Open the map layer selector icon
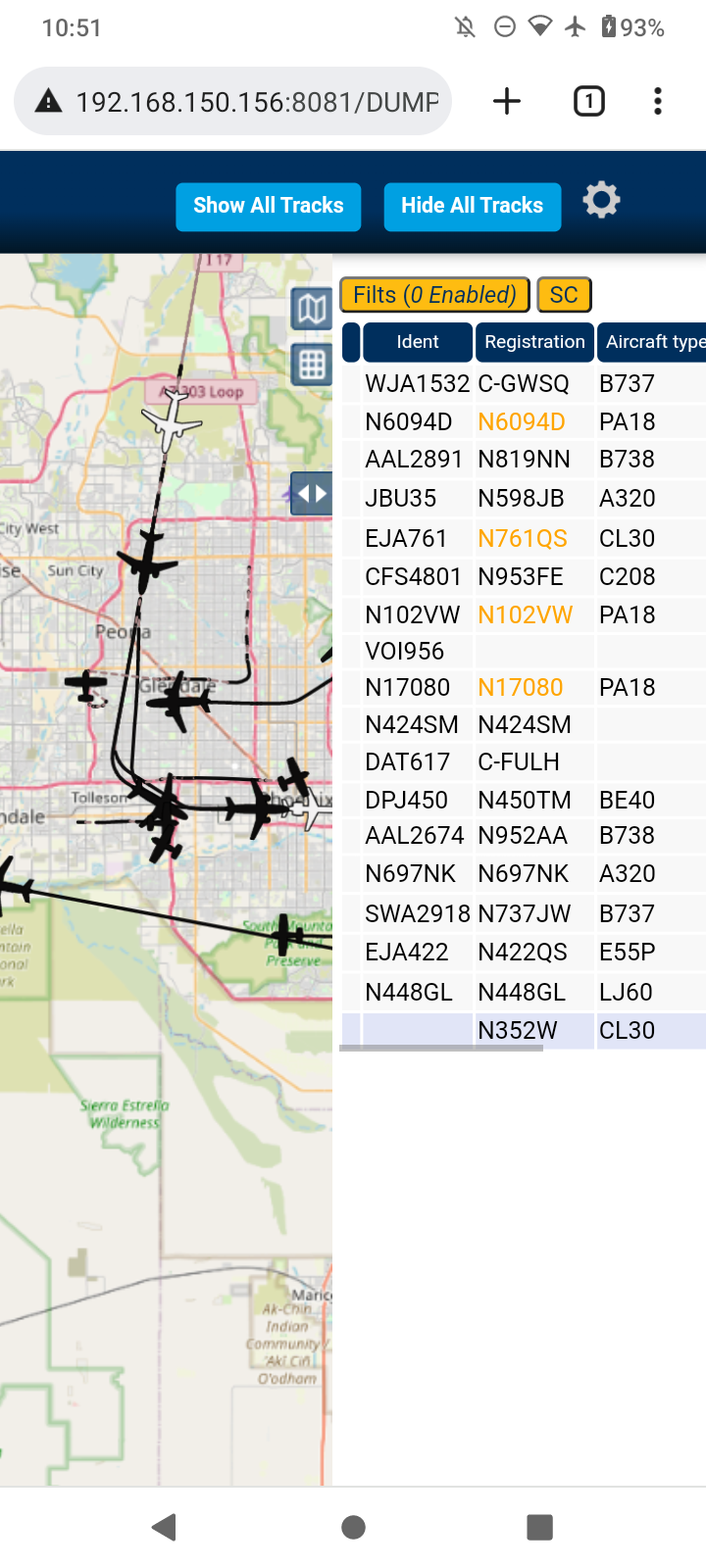 click(x=312, y=310)
